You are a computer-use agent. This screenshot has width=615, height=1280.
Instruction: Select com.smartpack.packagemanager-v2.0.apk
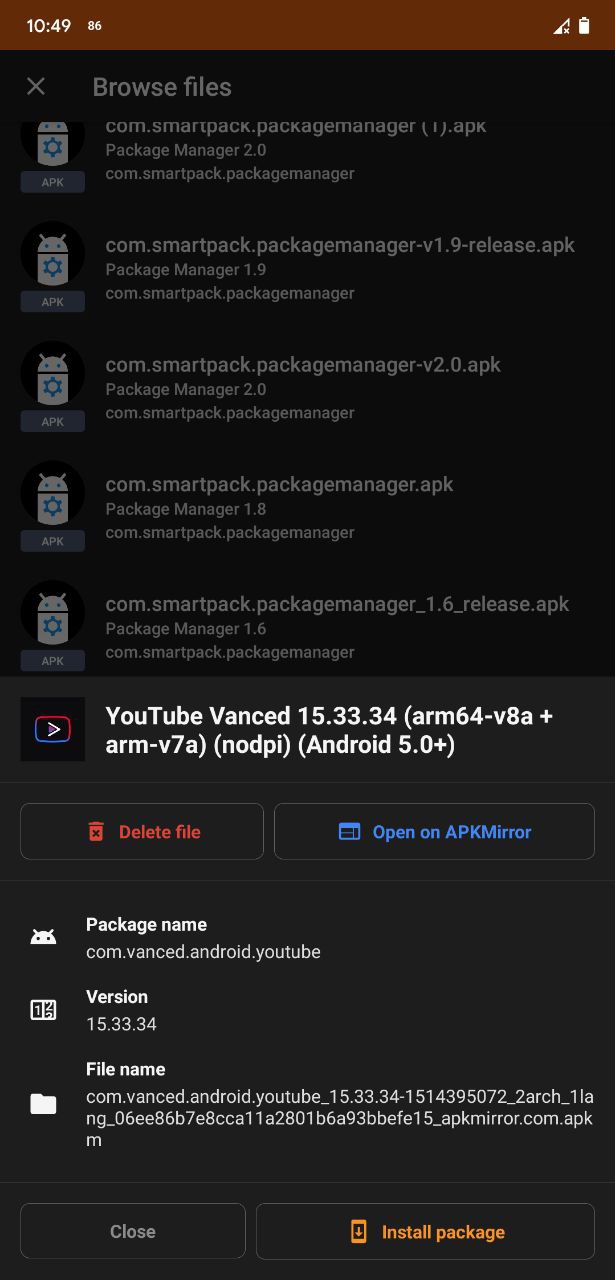click(307, 388)
